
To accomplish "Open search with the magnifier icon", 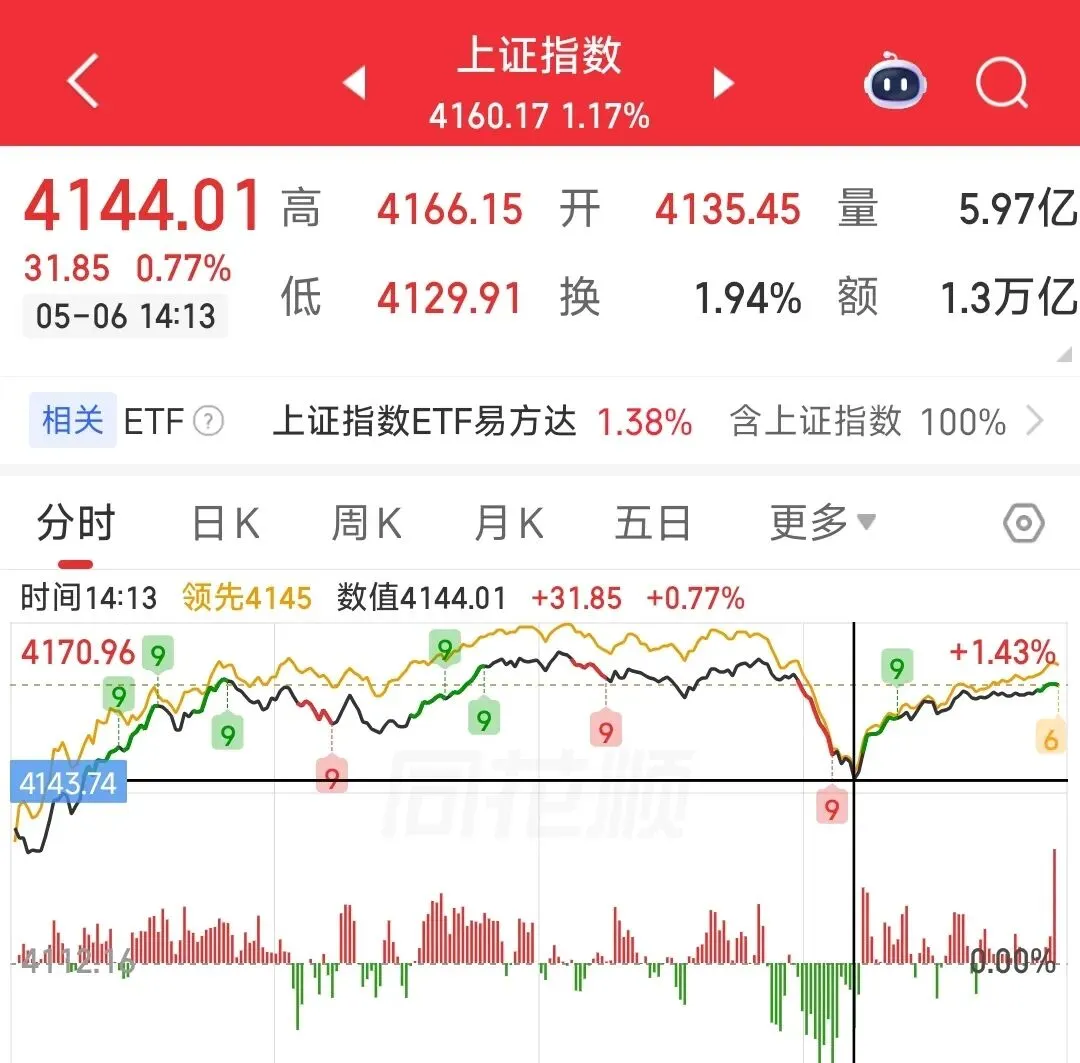I will pyautogui.click(x=1002, y=83).
